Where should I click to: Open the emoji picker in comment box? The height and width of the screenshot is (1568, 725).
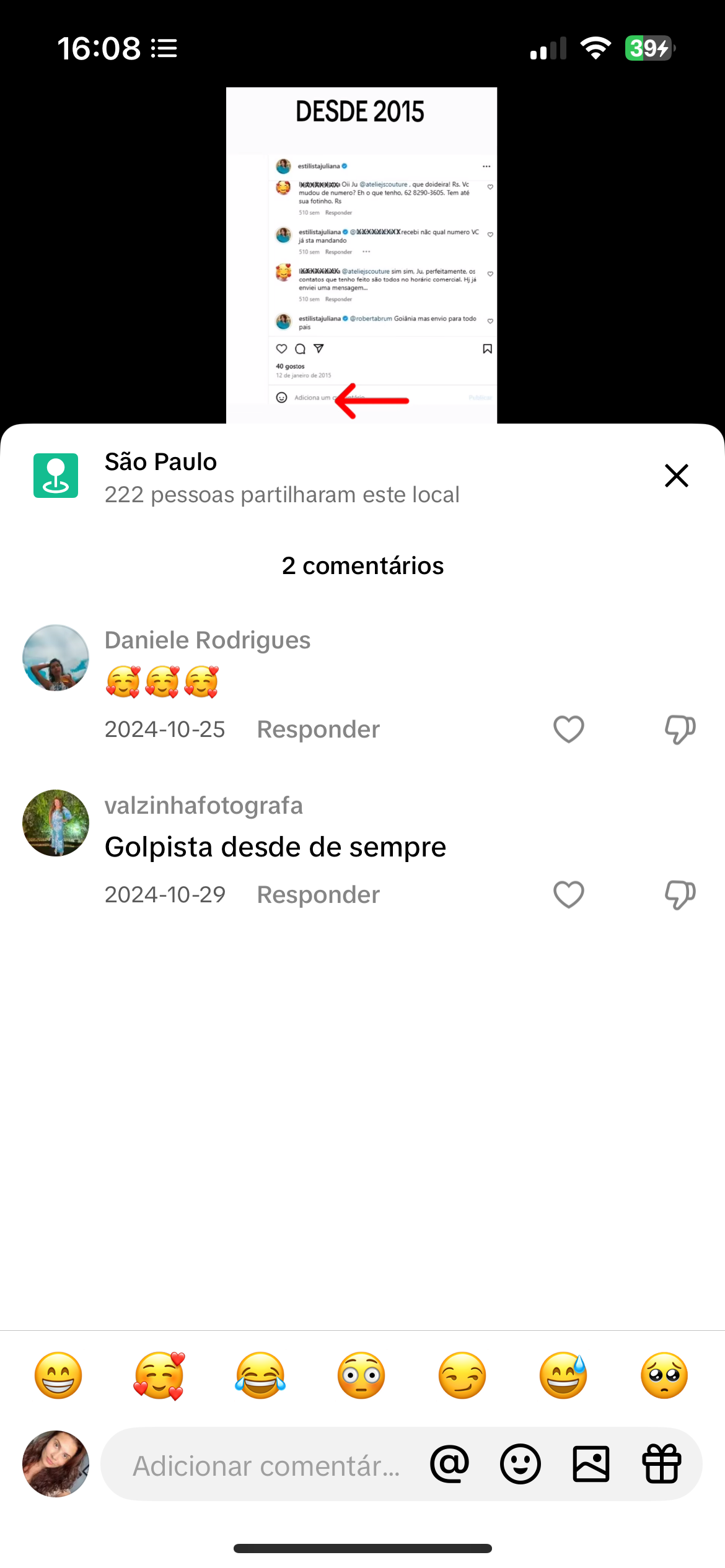(x=520, y=1465)
